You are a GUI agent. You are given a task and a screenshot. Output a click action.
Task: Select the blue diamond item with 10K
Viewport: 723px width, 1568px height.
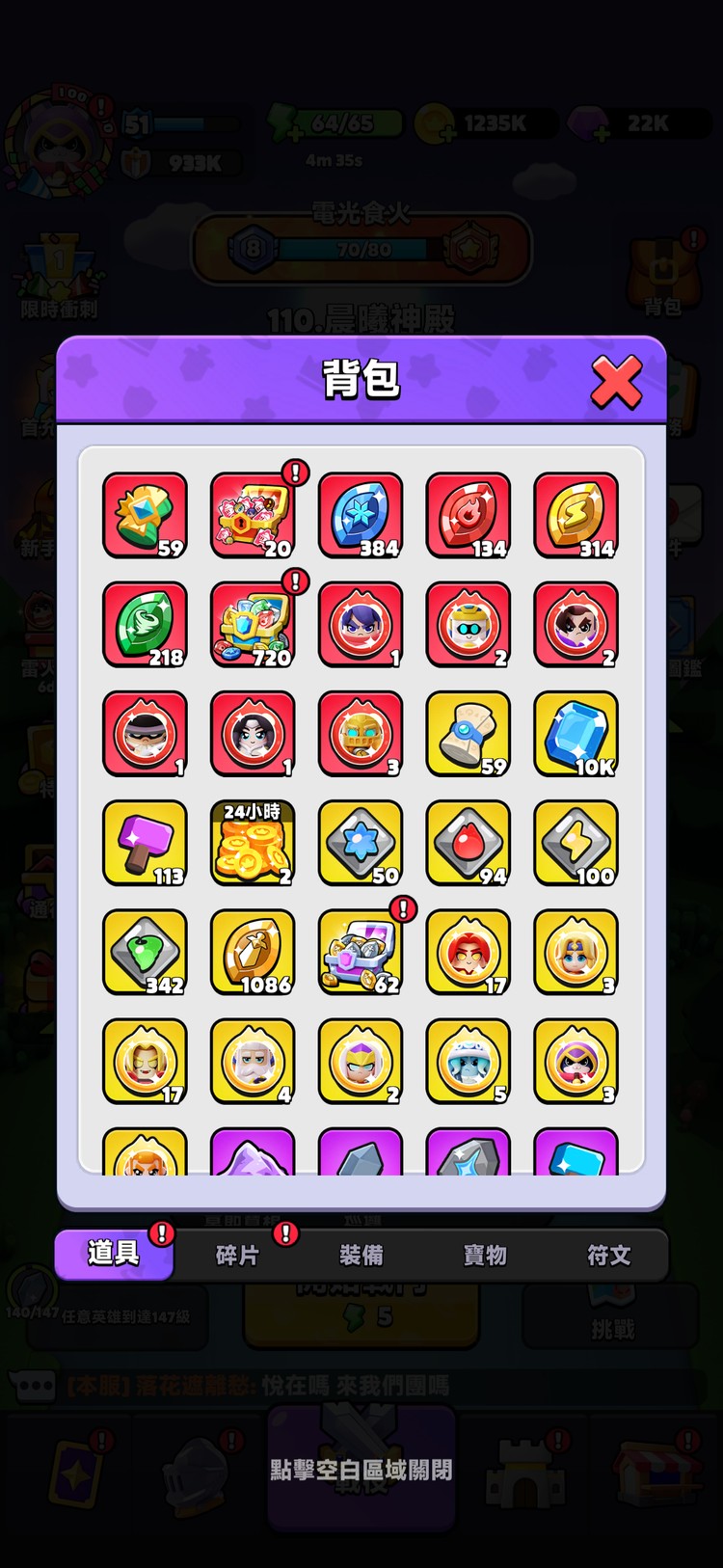[x=576, y=733]
